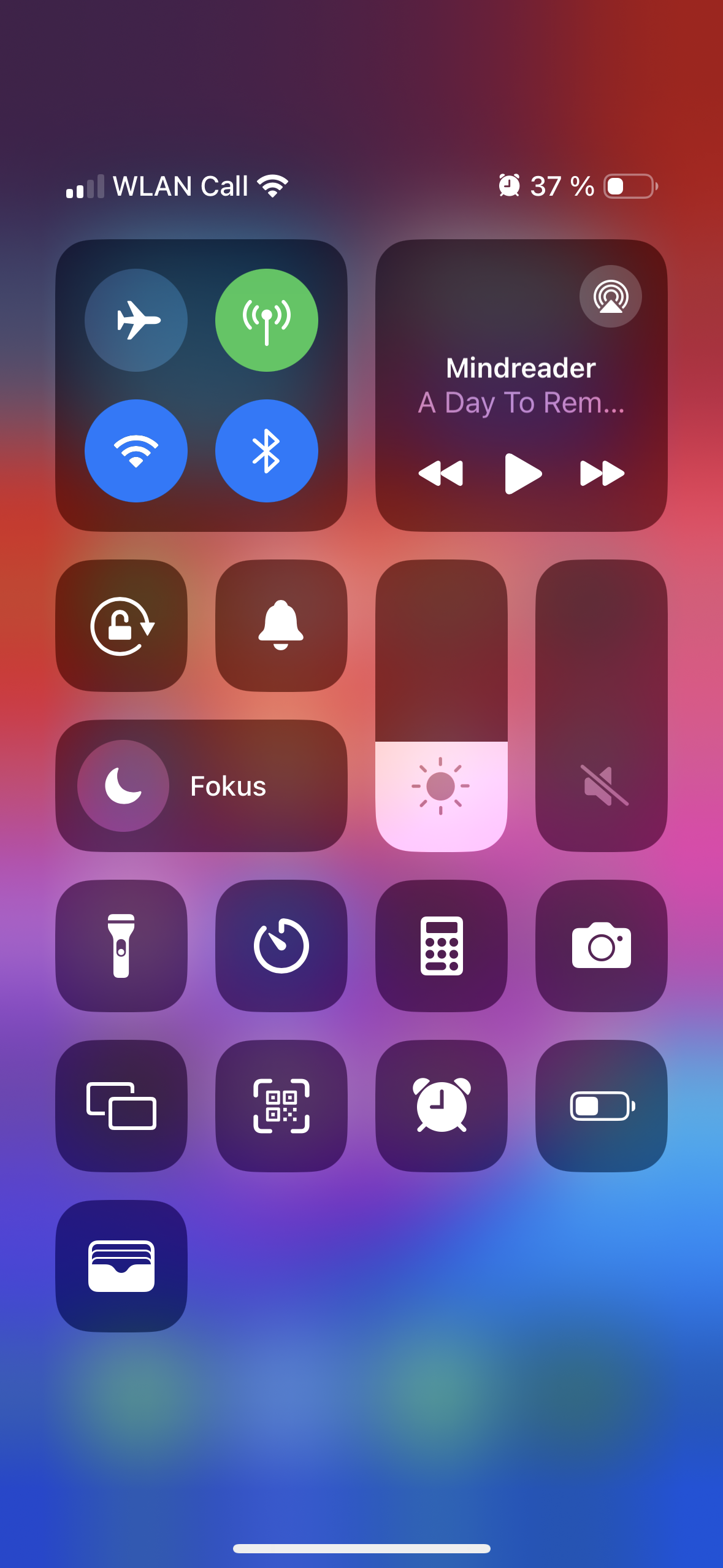This screenshot has width=723, height=1568.
Task: Open the camera
Action: pyautogui.click(x=602, y=946)
